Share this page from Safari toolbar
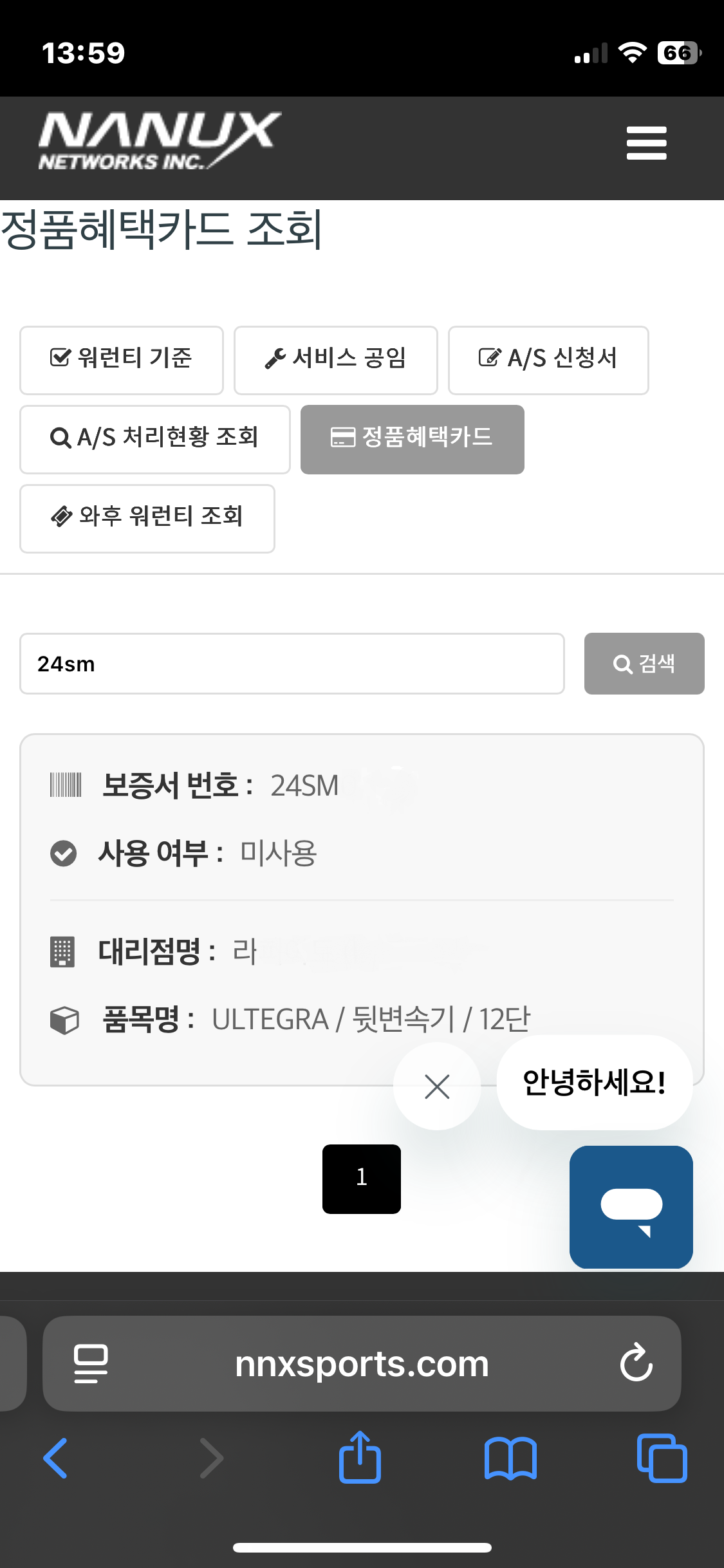Screen dimensions: 724x1568 coord(360,1457)
